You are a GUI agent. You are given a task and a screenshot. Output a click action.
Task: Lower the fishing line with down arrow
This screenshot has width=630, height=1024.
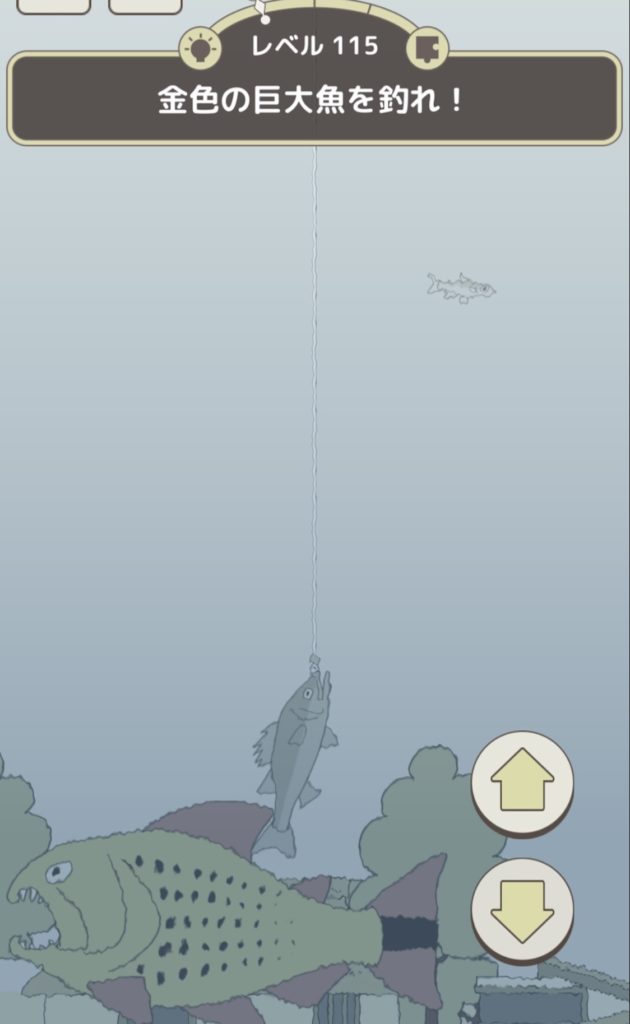click(x=522, y=910)
